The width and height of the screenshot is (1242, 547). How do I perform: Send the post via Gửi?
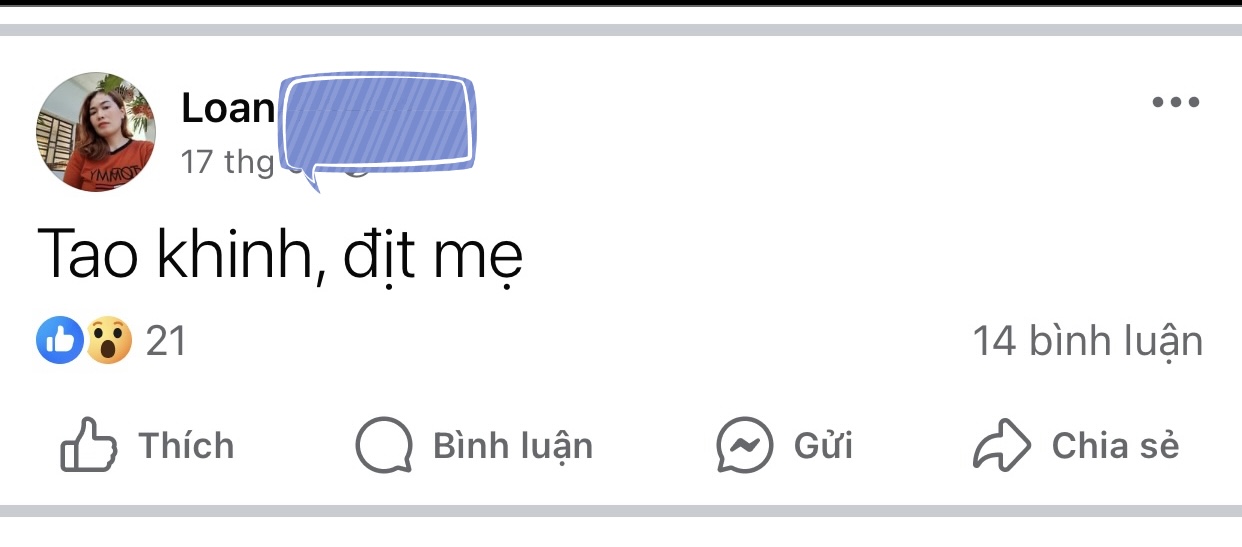point(784,445)
